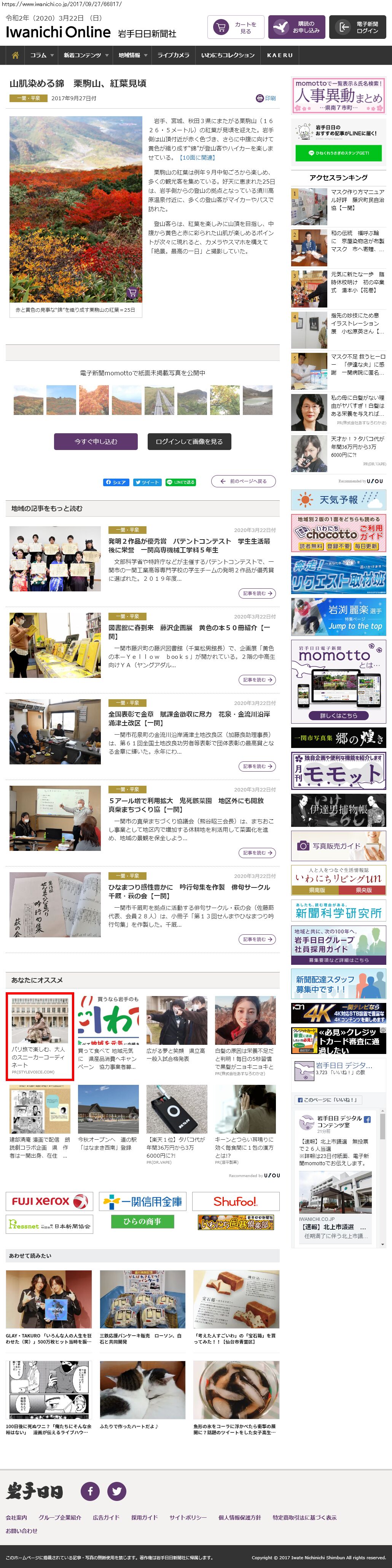Return with 前のページへ戻る
Viewport: 392px width, 1568px height.
243,481
